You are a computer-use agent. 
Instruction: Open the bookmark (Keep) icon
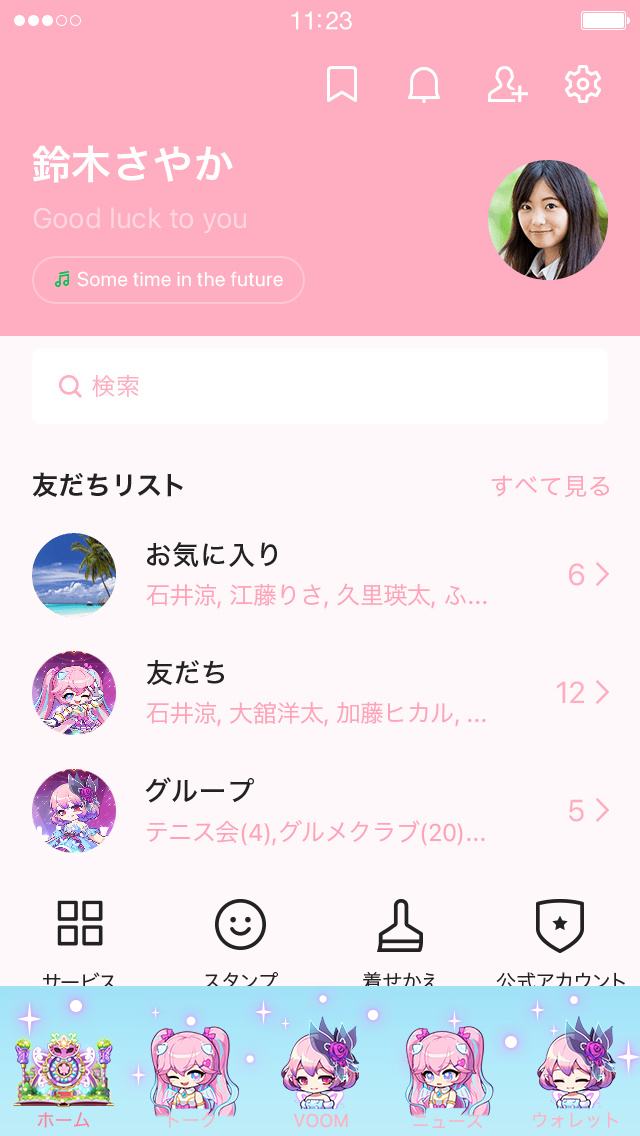coord(342,85)
